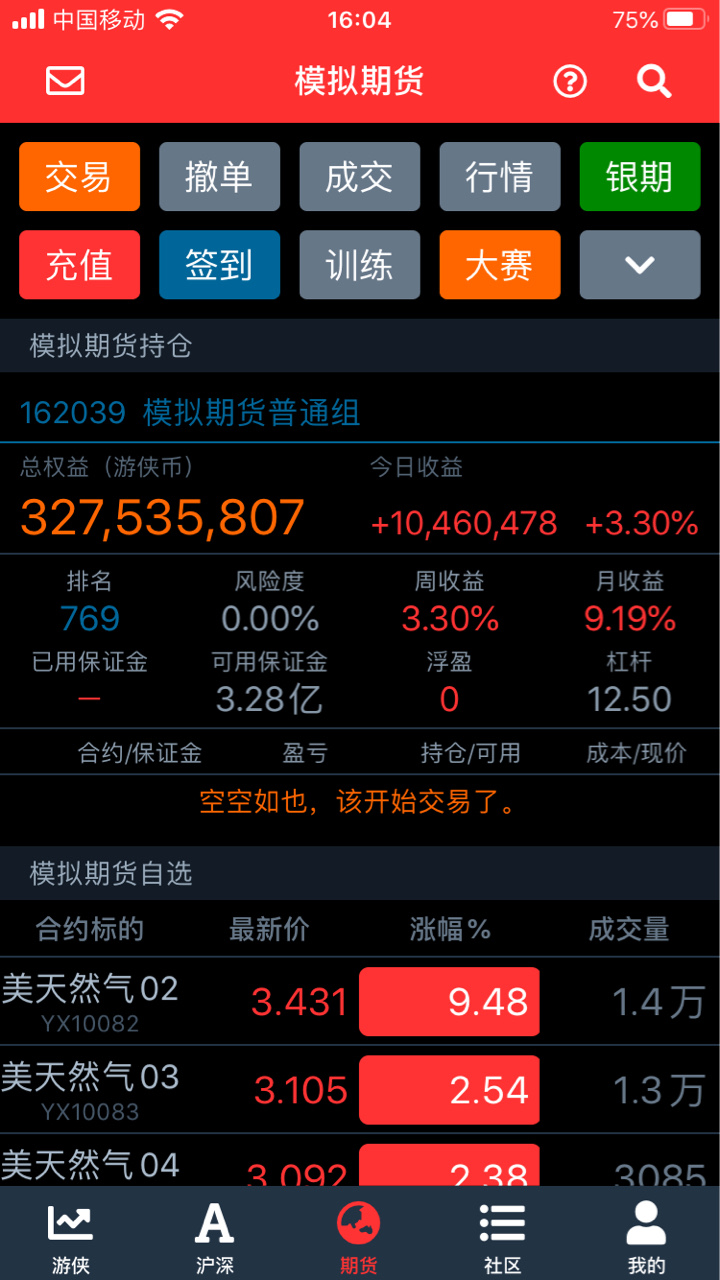View 成交 executed trades
The height and width of the screenshot is (1280, 720).
360,177
